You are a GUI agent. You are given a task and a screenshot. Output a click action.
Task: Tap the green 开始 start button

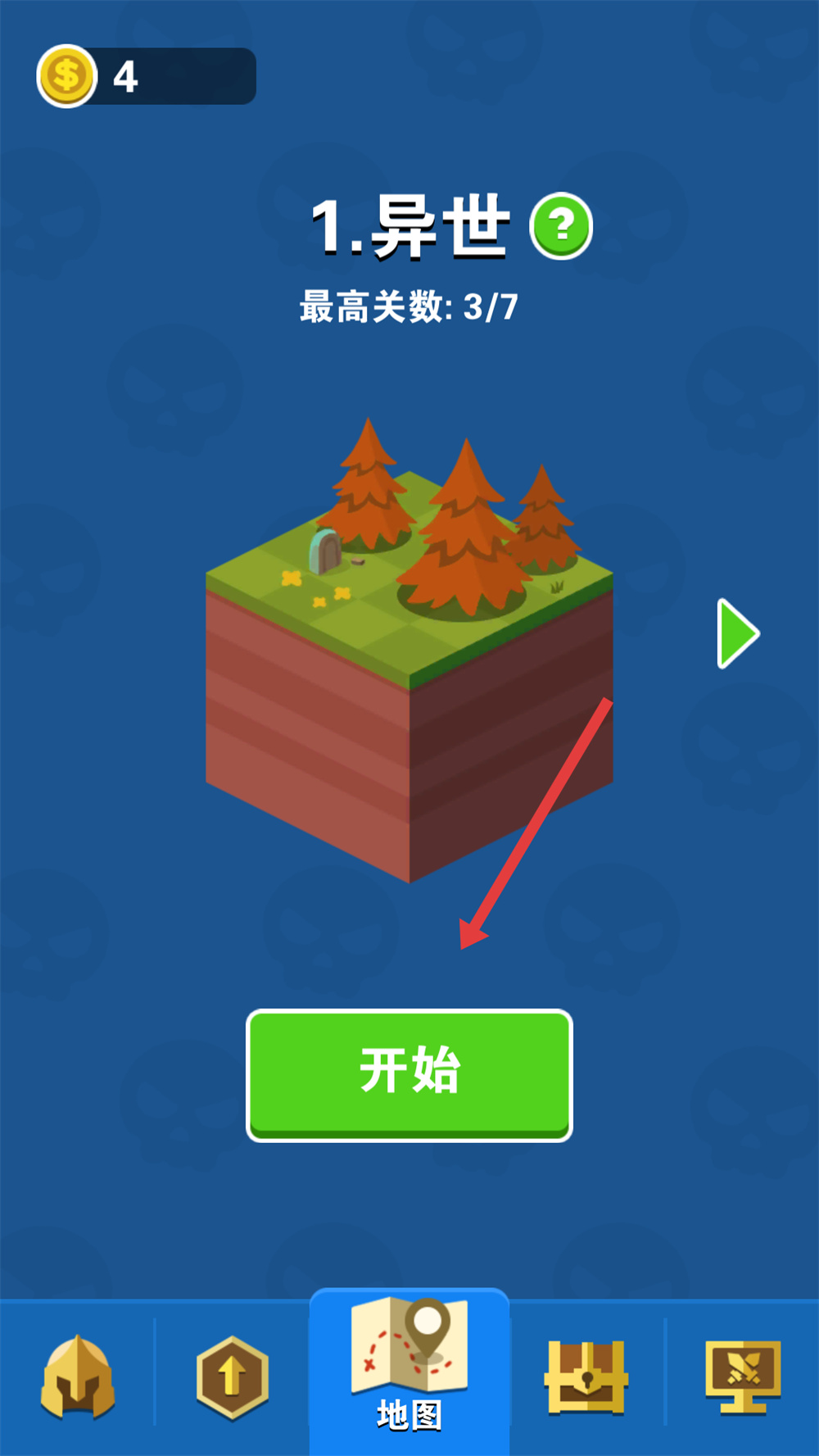[x=409, y=1073]
